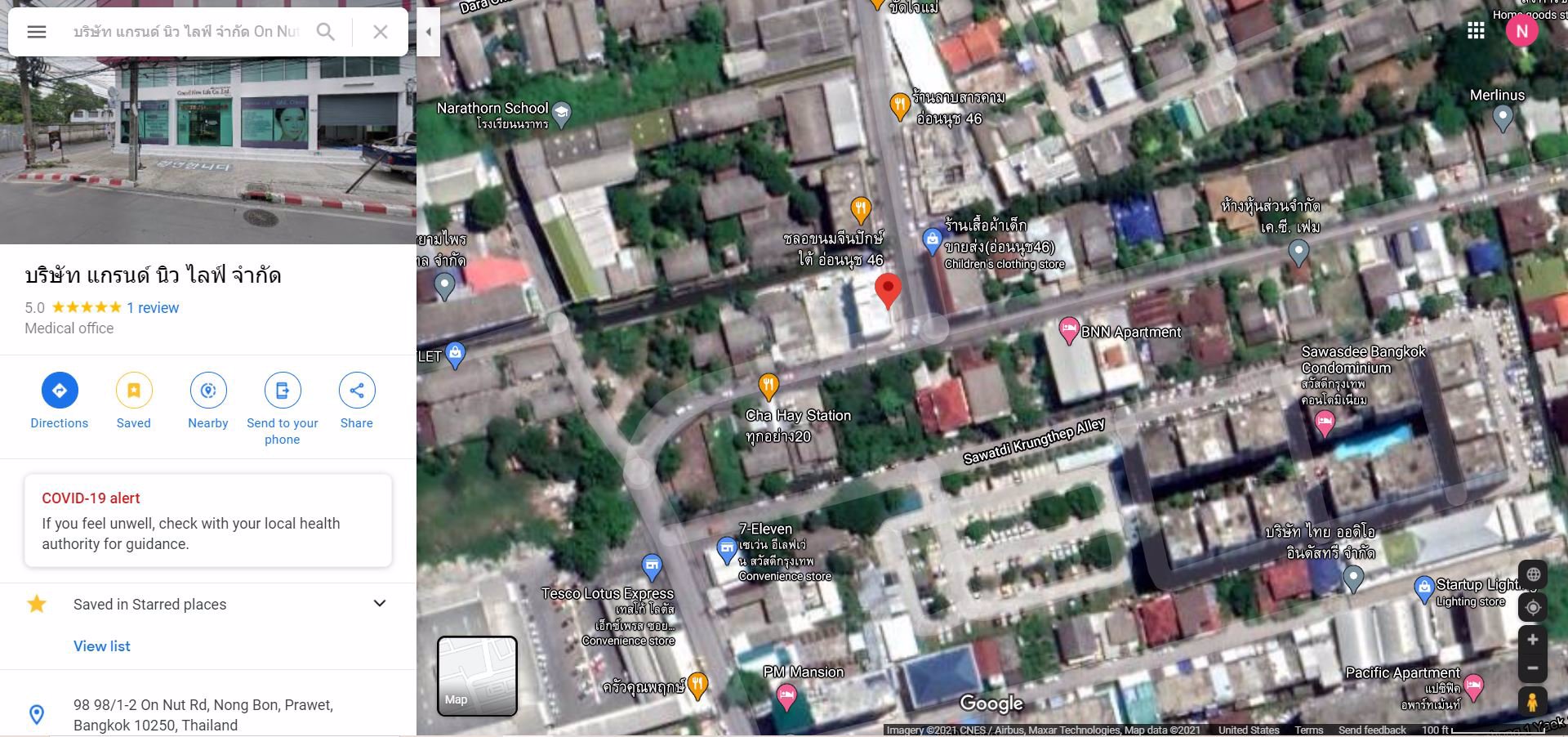Image resolution: width=1568 pixels, height=737 pixels.
Task: Share this location
Action: pyautogui.click(x=357, y=391)
